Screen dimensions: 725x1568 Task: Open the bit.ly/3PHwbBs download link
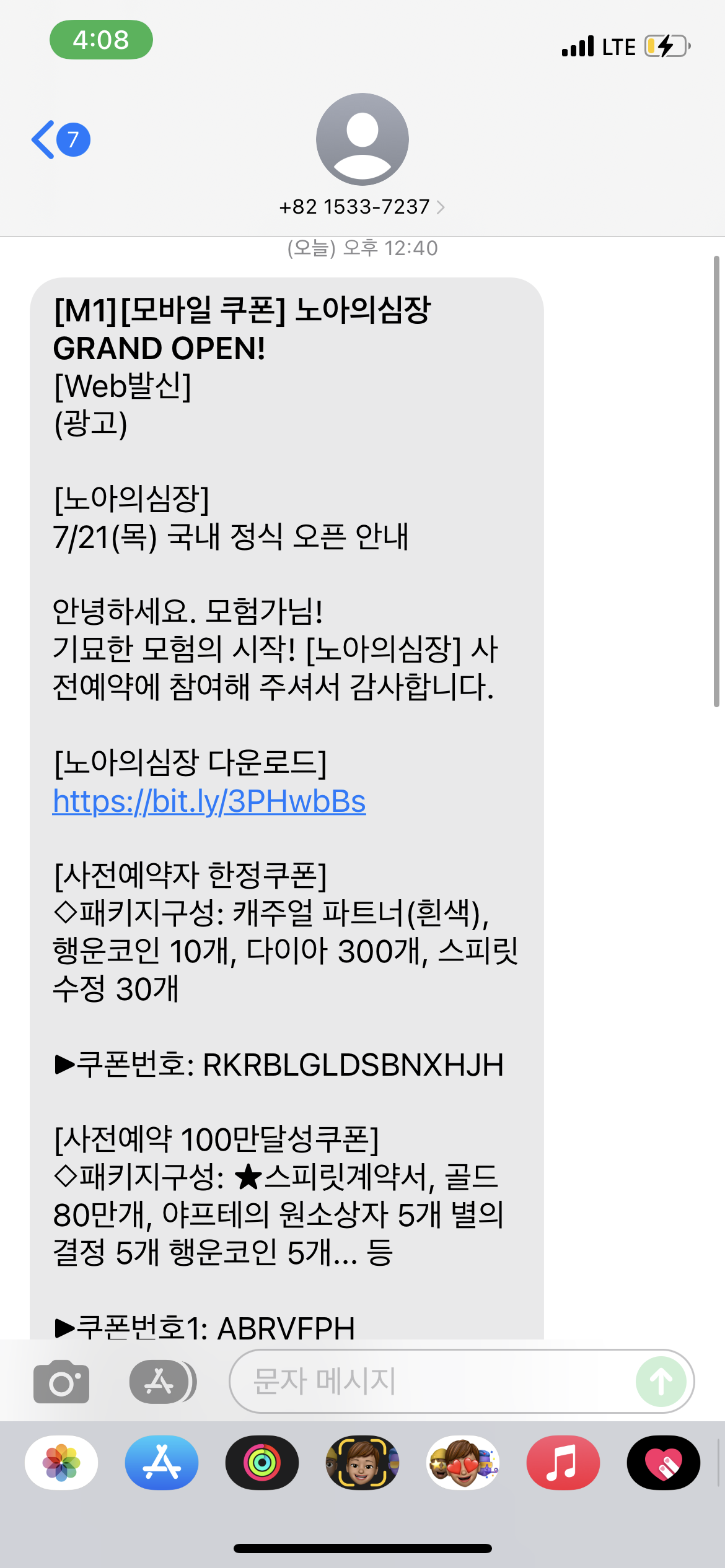click(x=209, y=801)
